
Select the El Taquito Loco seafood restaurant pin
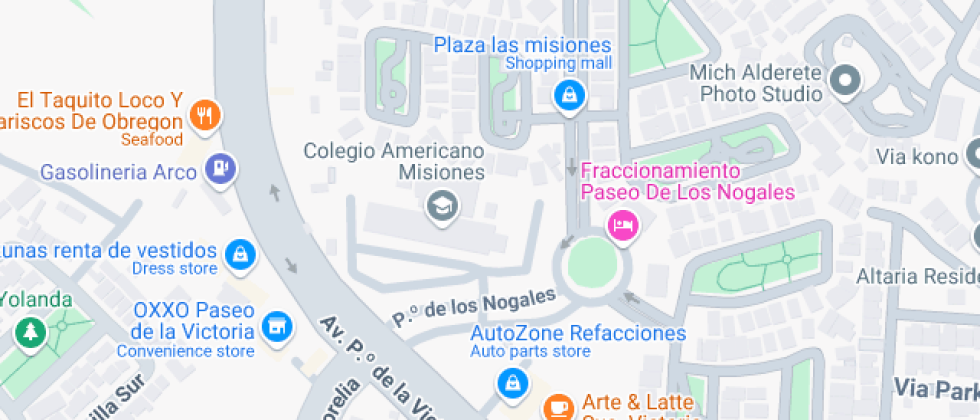(x=207, y=113)
